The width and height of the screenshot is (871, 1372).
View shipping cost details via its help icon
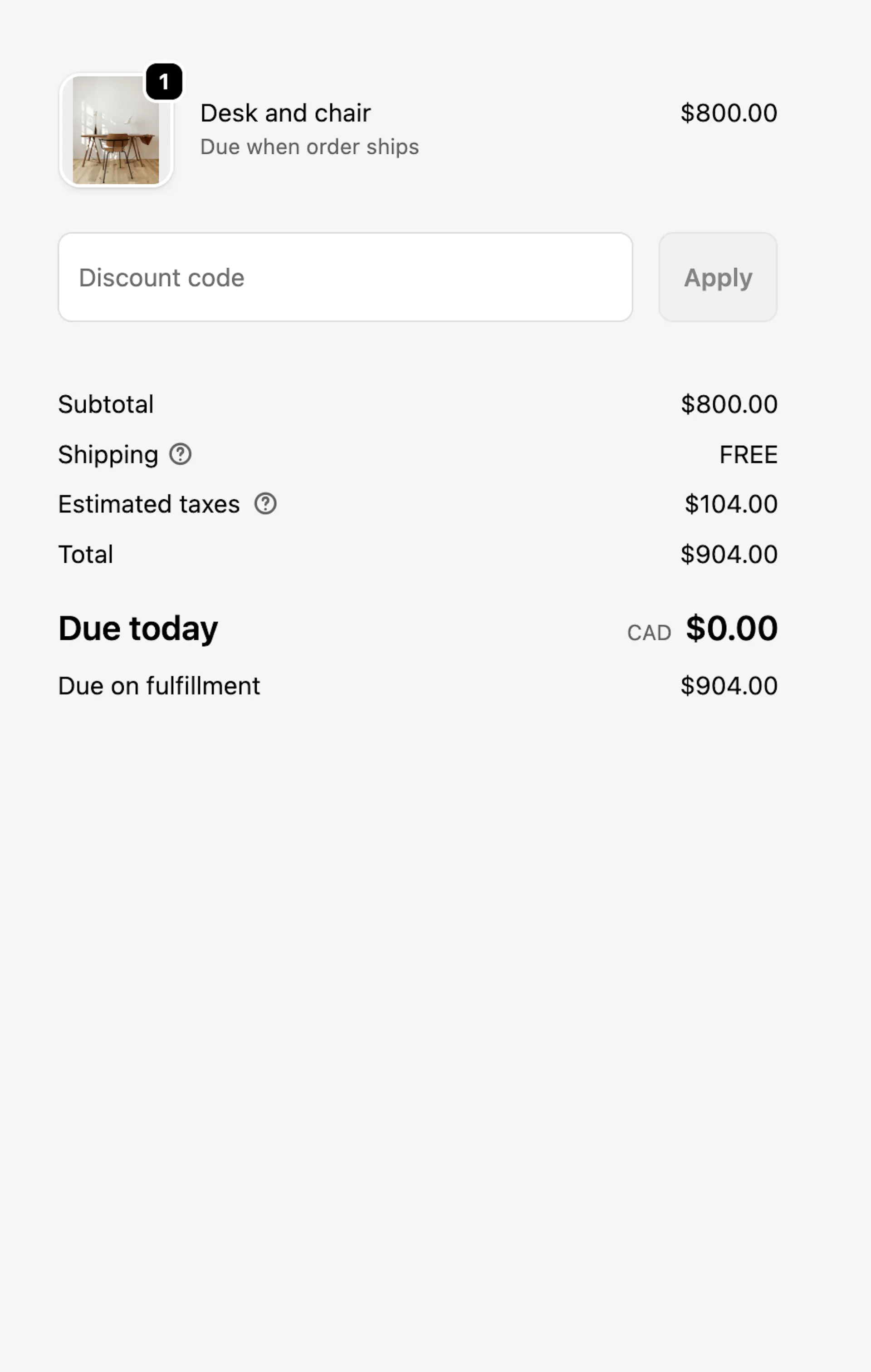(x=180, y=454)
